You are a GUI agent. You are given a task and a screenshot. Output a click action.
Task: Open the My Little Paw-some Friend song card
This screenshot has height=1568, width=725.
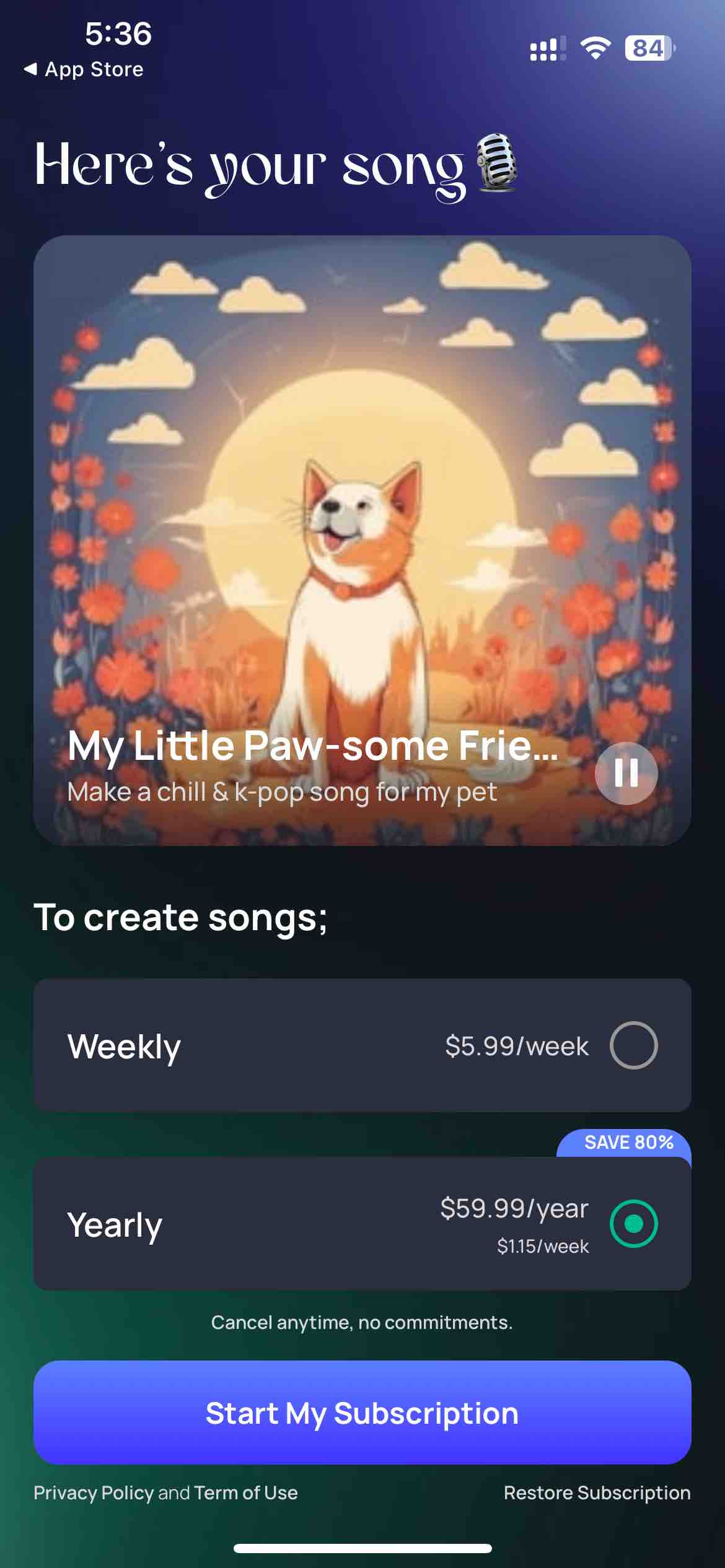(362, 540)
